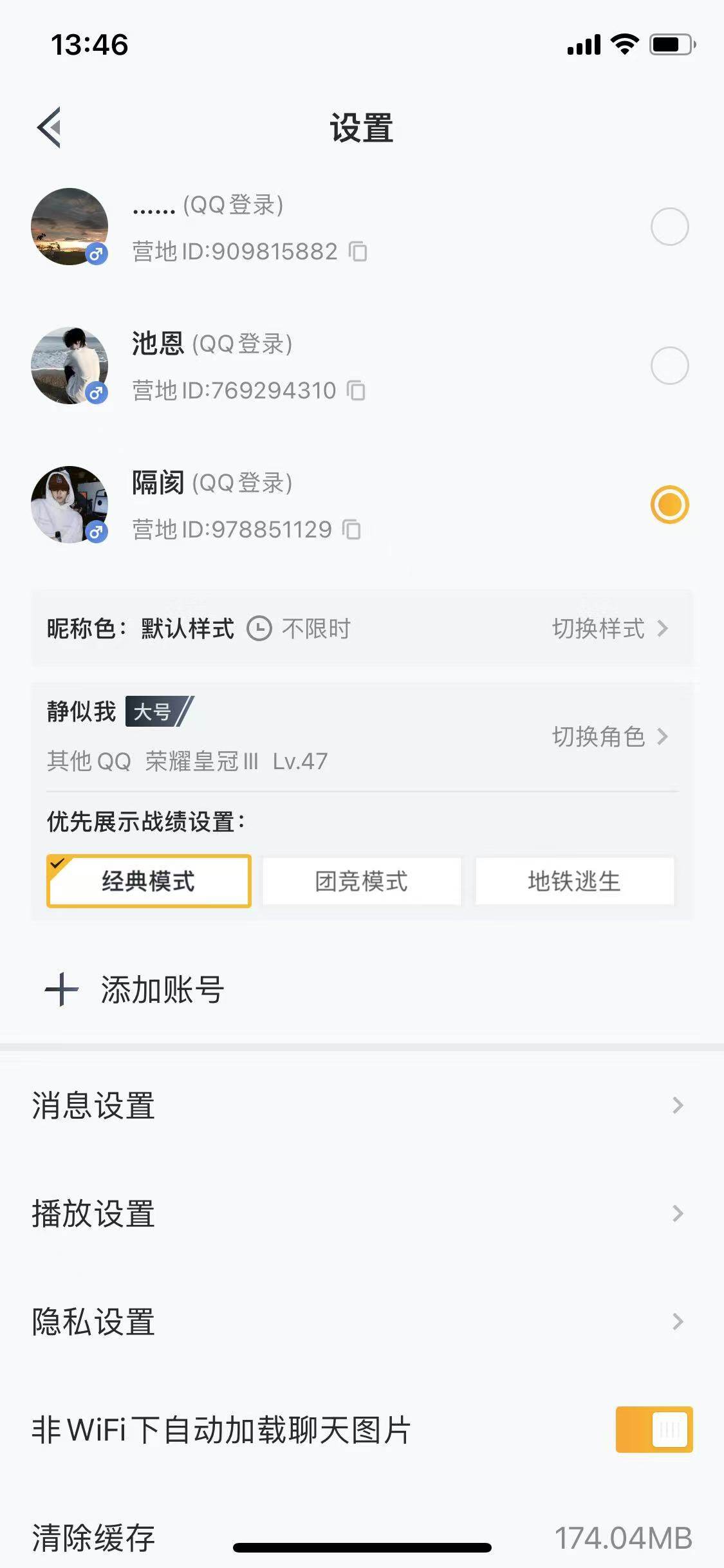Copy 营地ID 909815882 with copy icon
724x1568 pixels.
tap(358, 251)
